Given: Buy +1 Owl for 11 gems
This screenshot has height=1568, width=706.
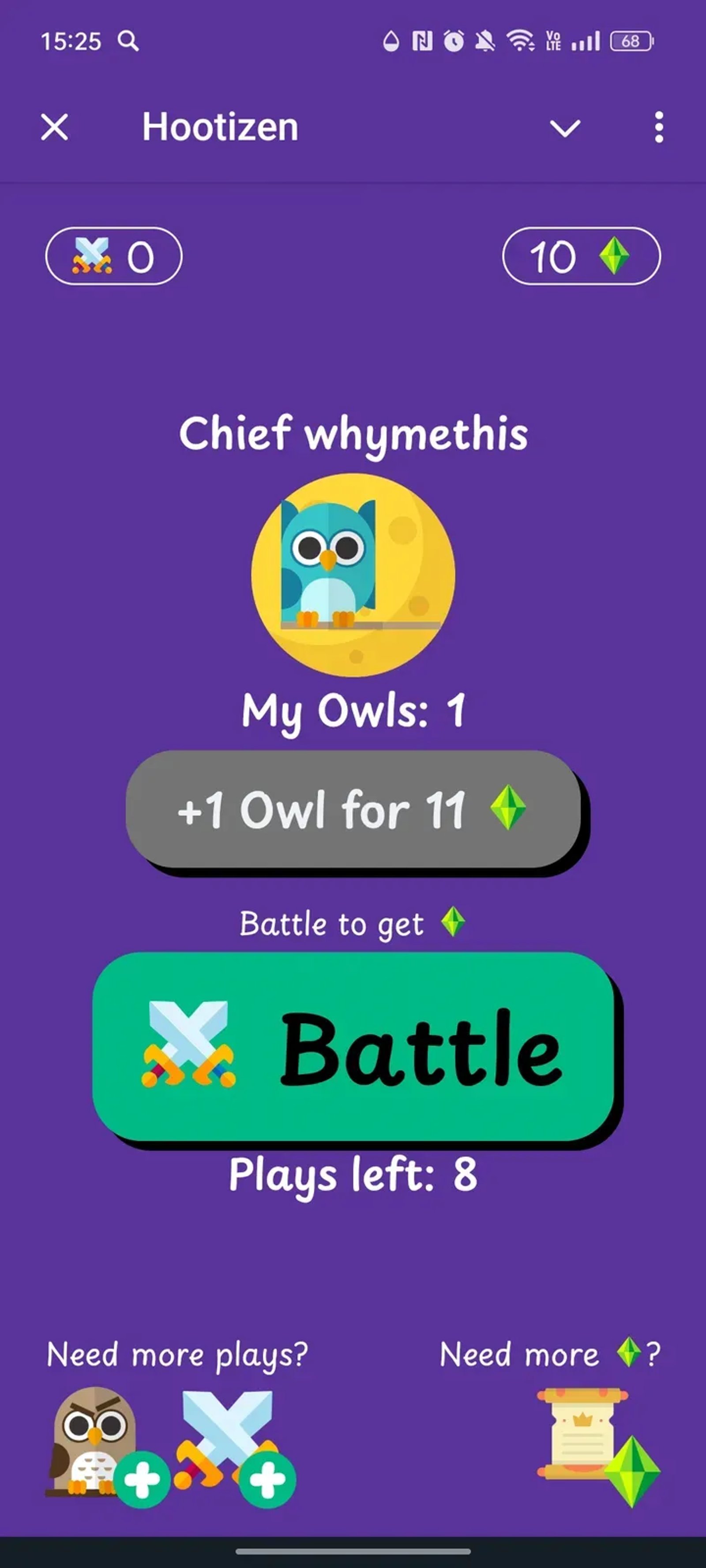Looking at the screenshot, I should coord(353,809).
